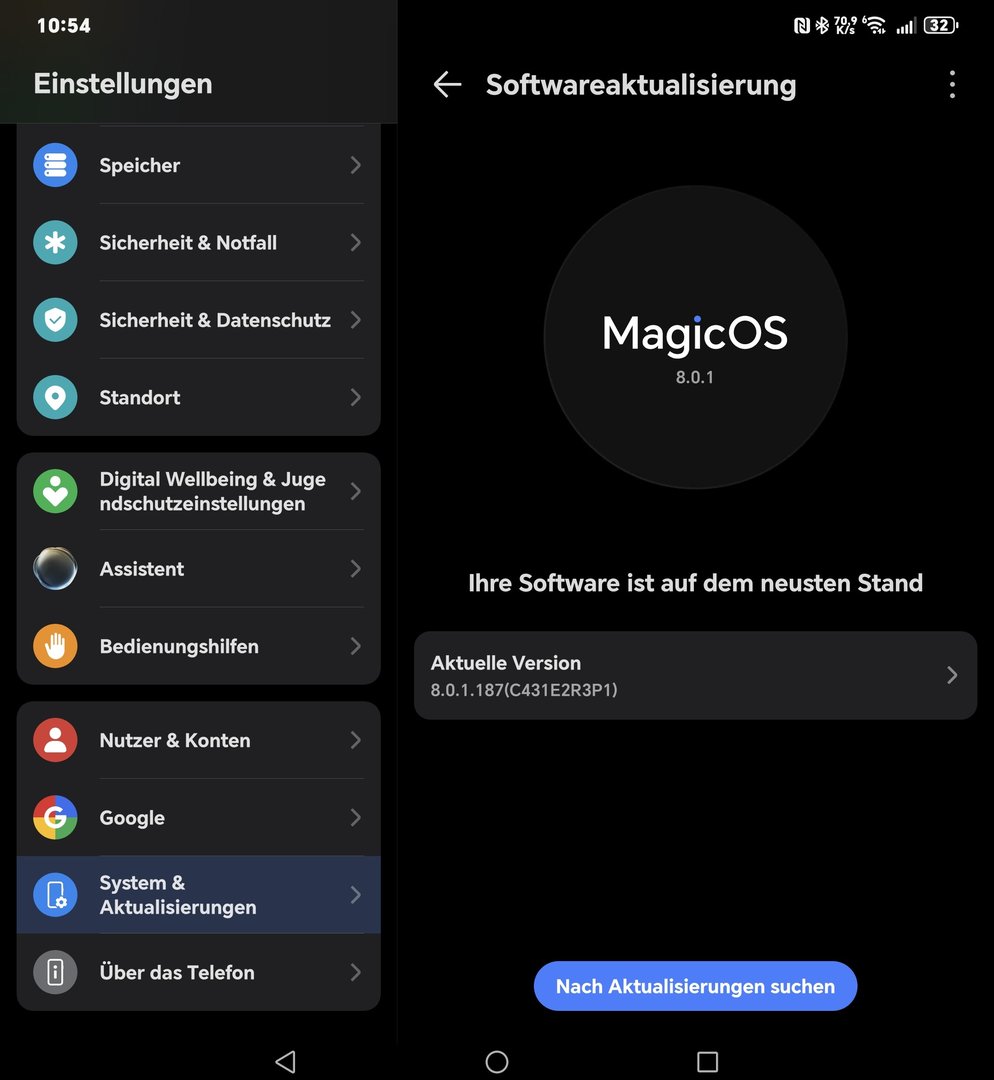994x1080 pixels.
Task: Open Standort settings
Action: coord(198,397)
